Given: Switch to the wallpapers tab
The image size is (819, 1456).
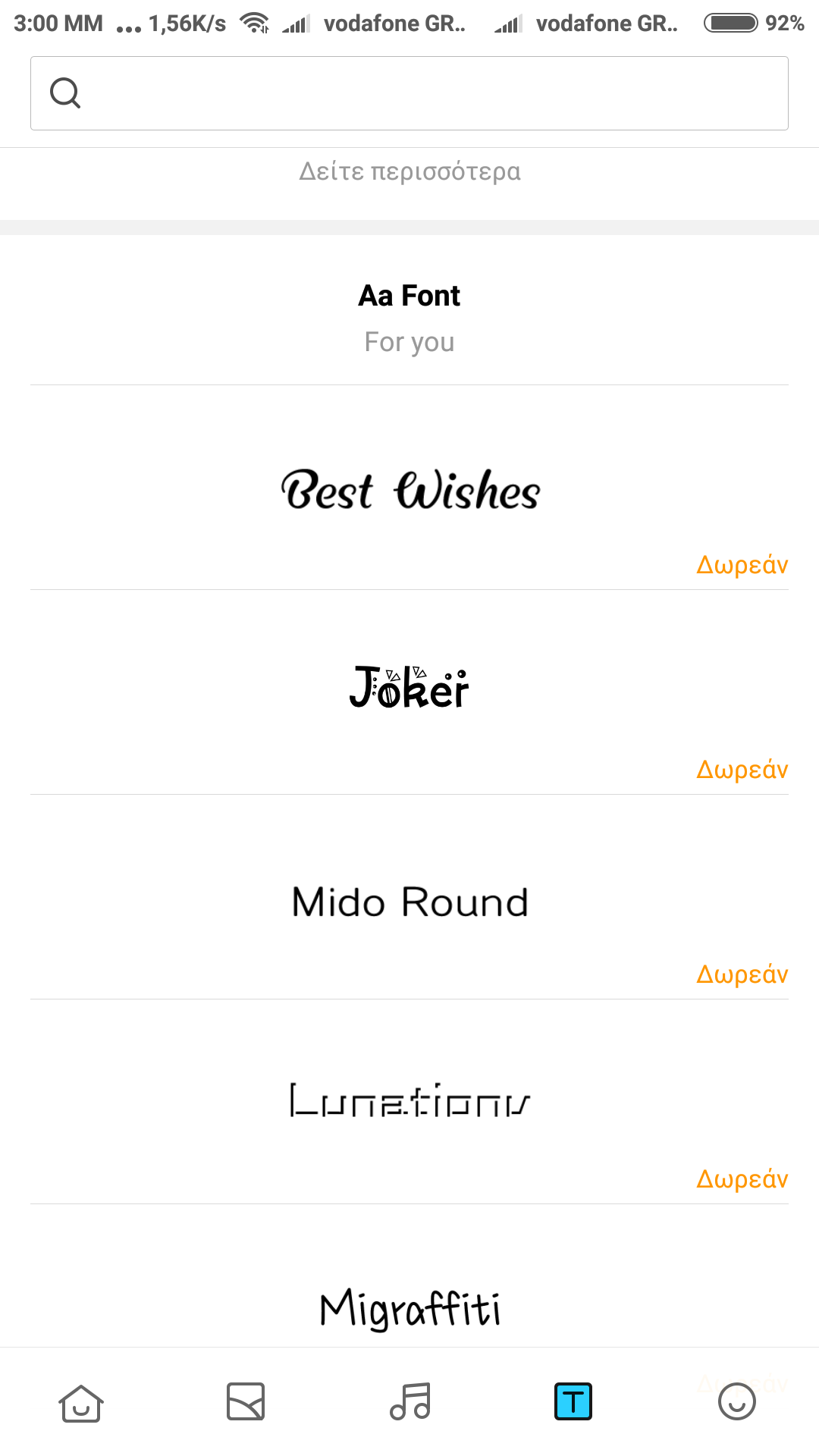Looking at the screenshot, I should (246, 1402).
